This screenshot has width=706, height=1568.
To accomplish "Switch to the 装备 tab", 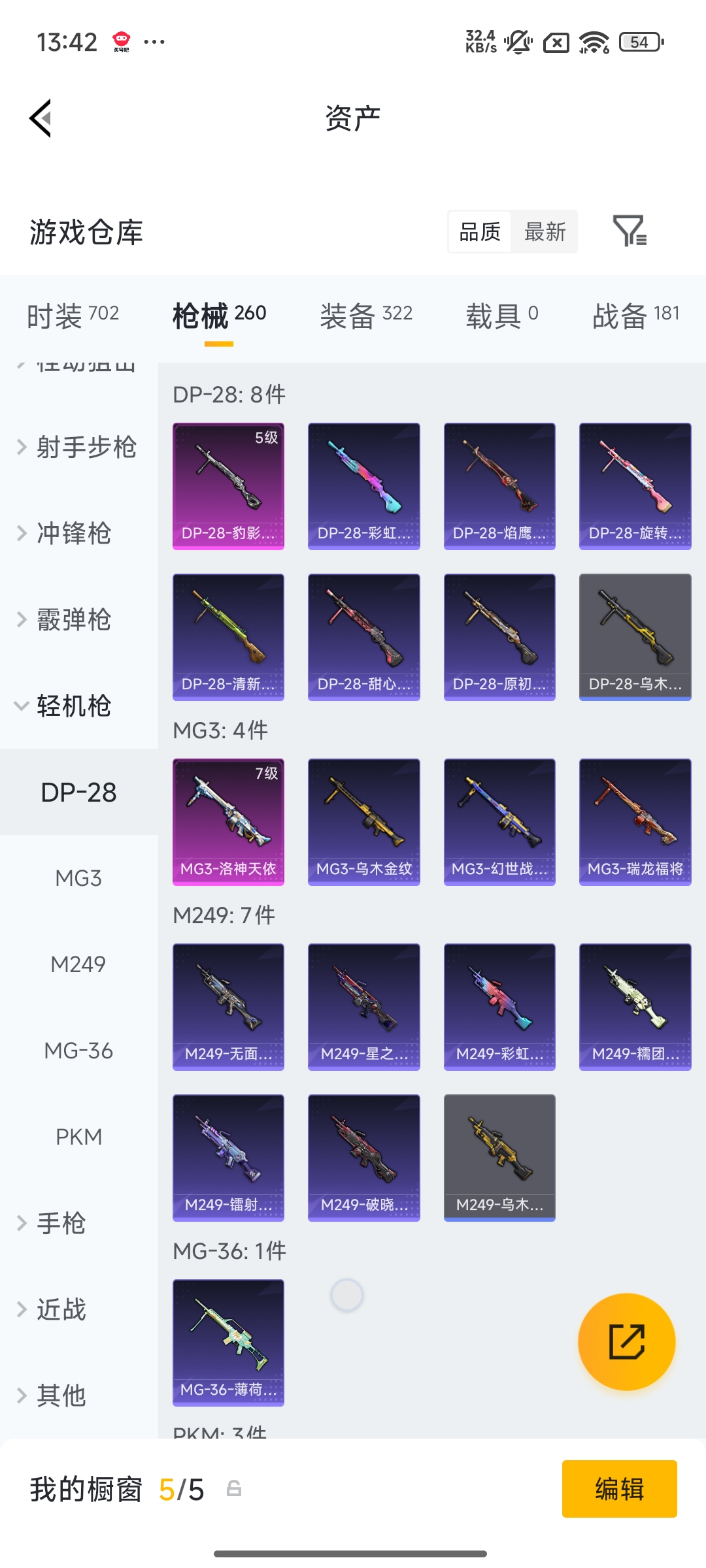I will click(366, 316).
